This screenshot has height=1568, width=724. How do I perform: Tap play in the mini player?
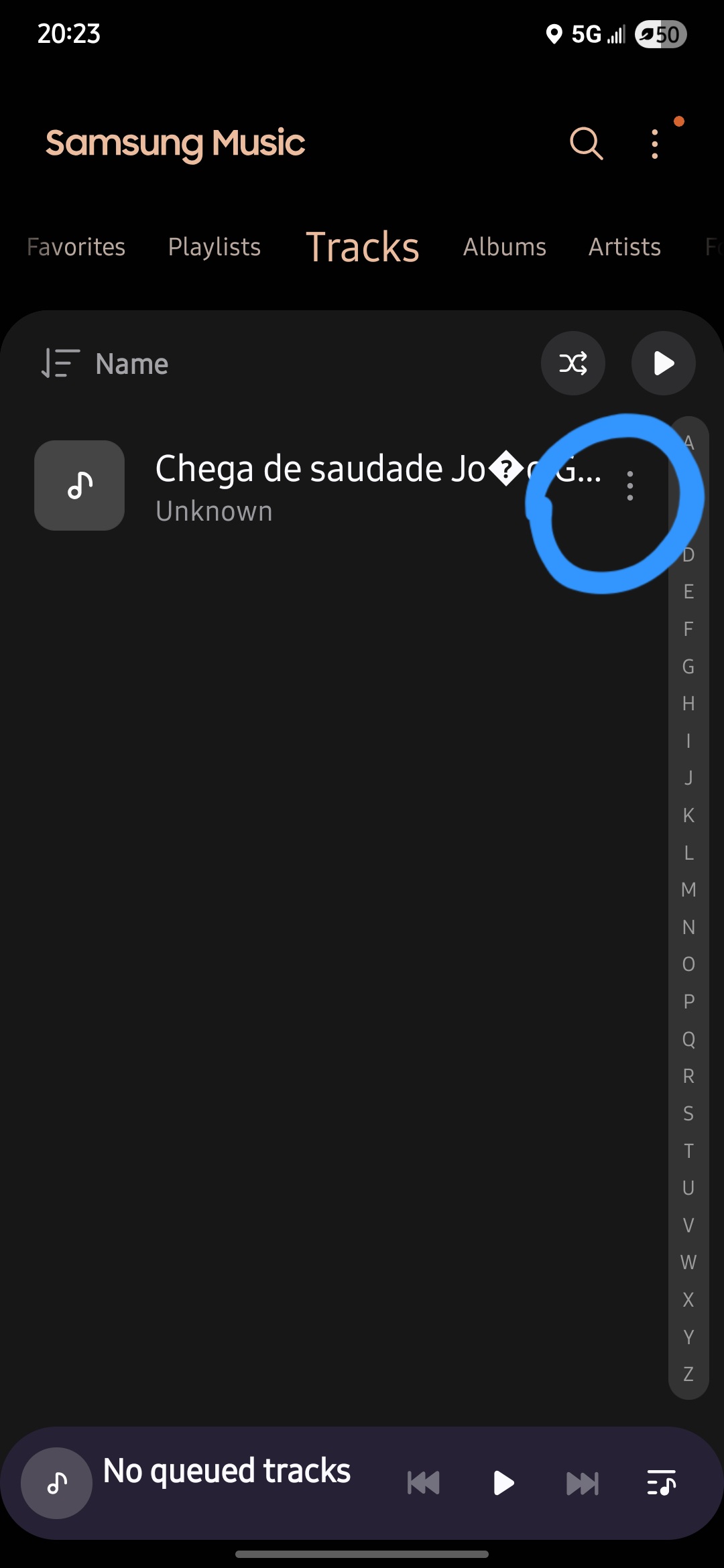503,1483
